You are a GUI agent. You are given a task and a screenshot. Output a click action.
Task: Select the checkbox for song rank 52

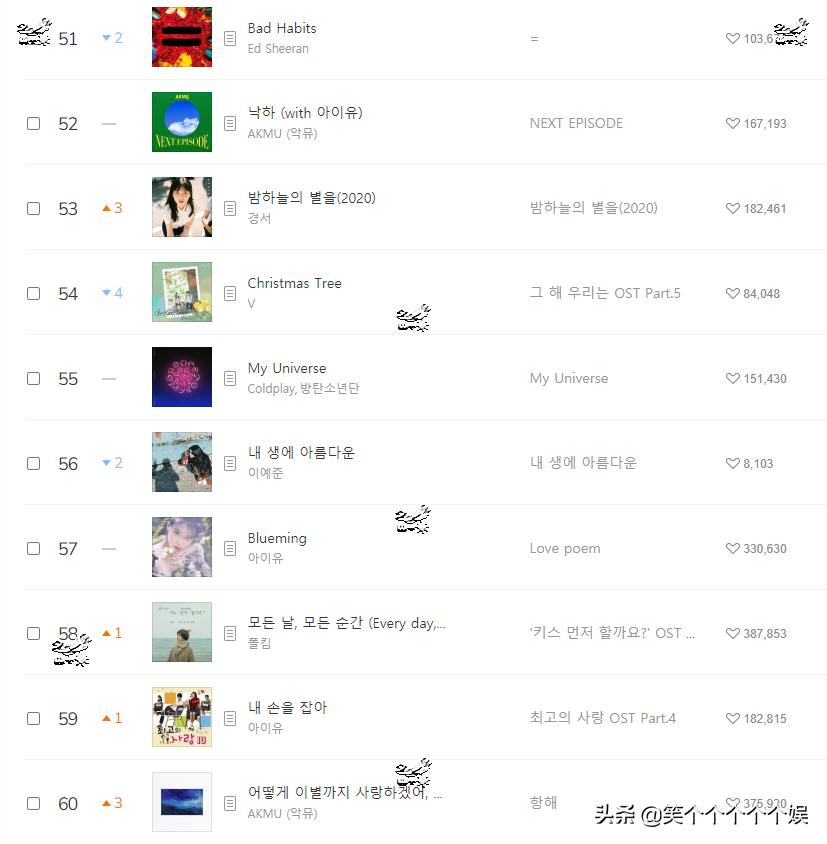coord(33,123)
